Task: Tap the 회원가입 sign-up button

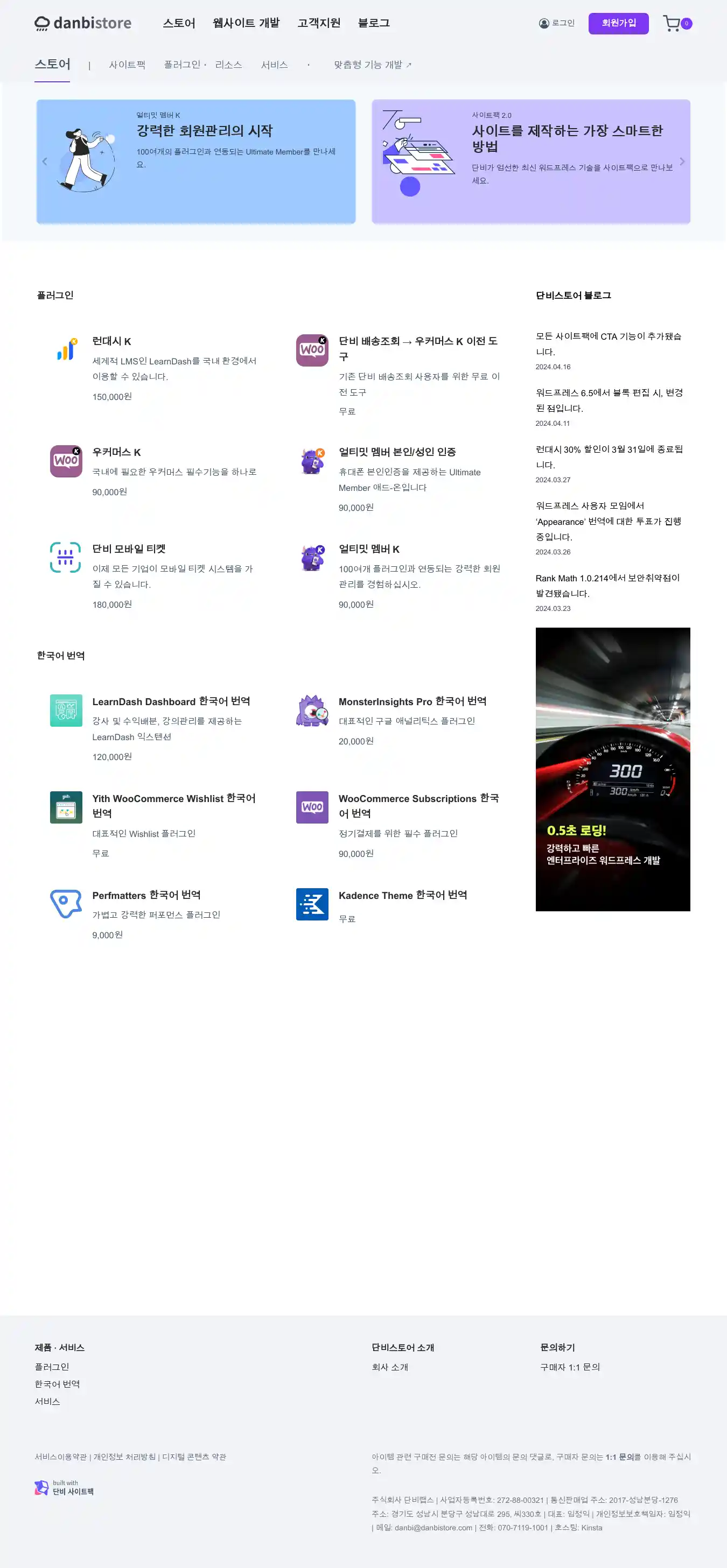Action: click(618, 23)
